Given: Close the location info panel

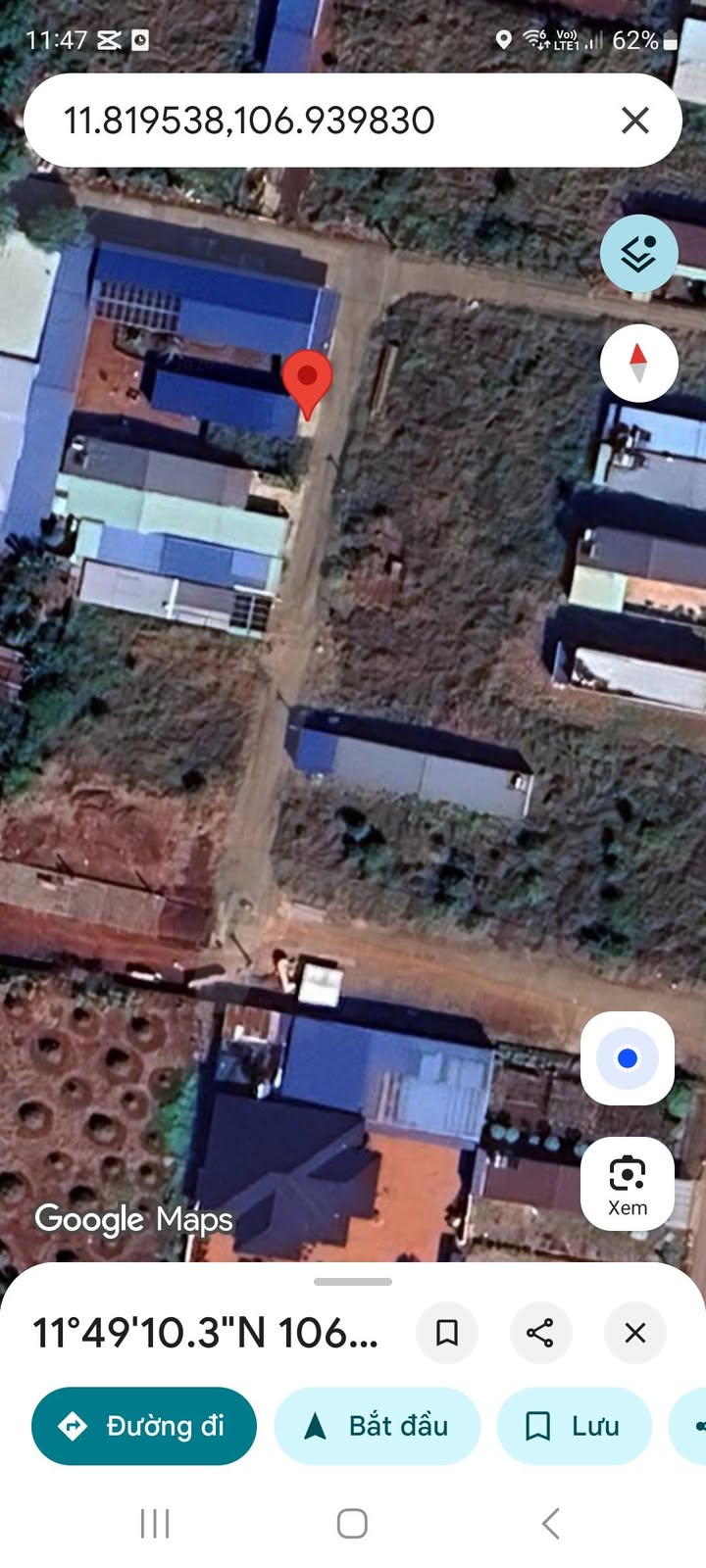Looking at the screenshot, I should click(635, 1333).
